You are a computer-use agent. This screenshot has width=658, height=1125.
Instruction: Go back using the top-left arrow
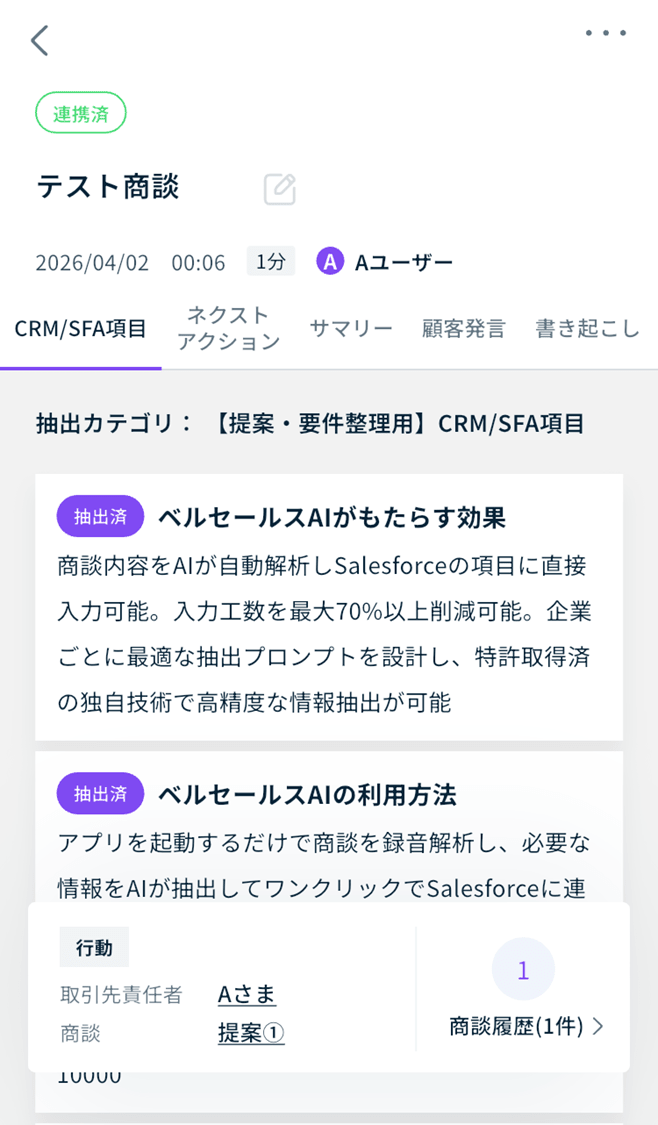point(40,41)
